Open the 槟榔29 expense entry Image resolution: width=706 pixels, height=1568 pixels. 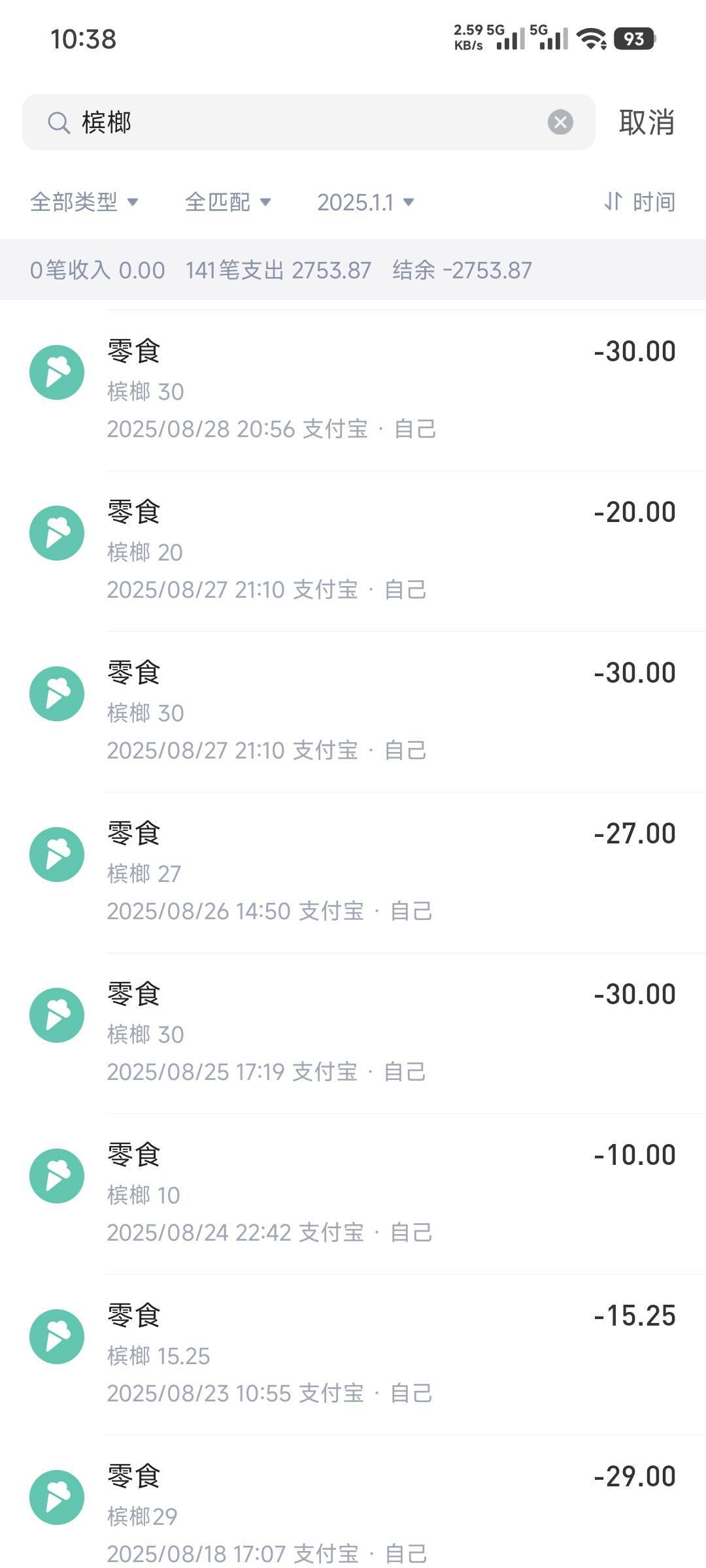[353, 1502]
